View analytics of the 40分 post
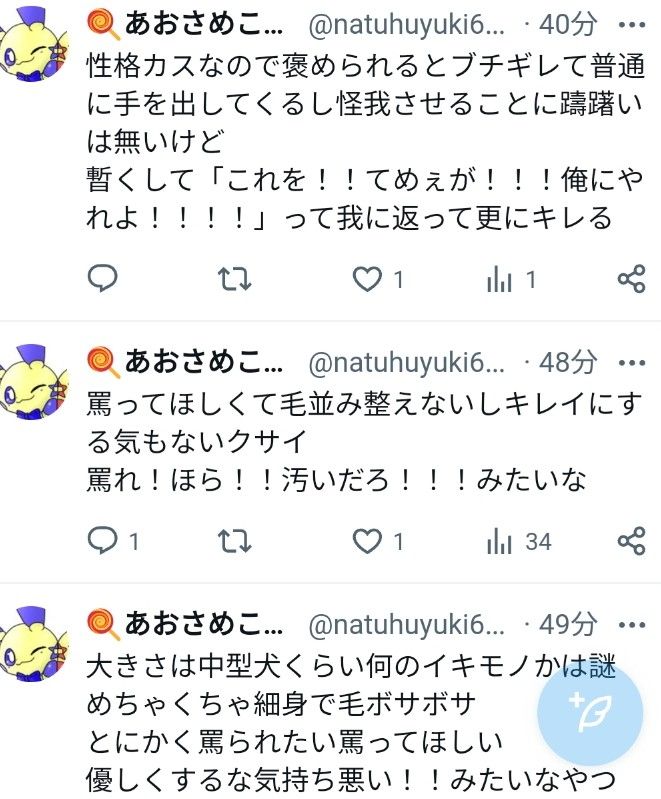661x799 pixels. (511, 279)
